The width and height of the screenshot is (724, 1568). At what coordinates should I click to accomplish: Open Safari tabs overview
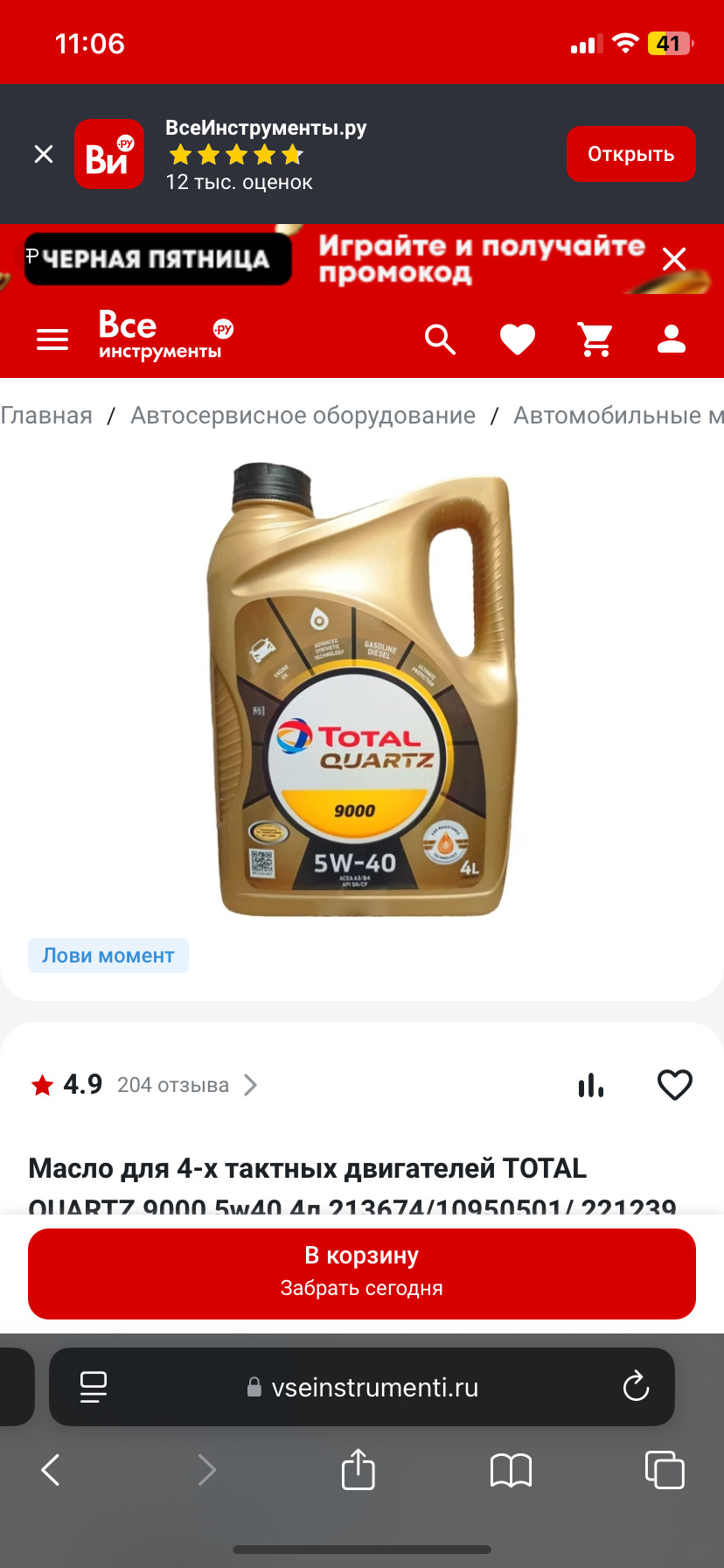(x=664, y=1470)
